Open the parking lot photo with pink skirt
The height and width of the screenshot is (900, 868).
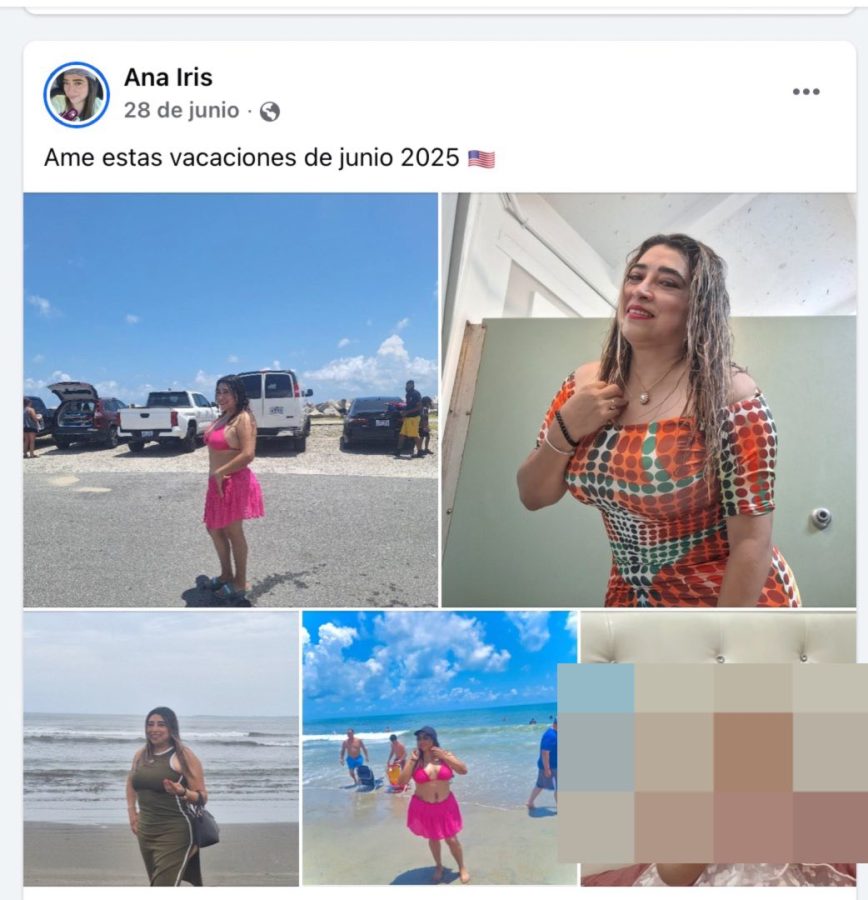click(x=230, y=400)
